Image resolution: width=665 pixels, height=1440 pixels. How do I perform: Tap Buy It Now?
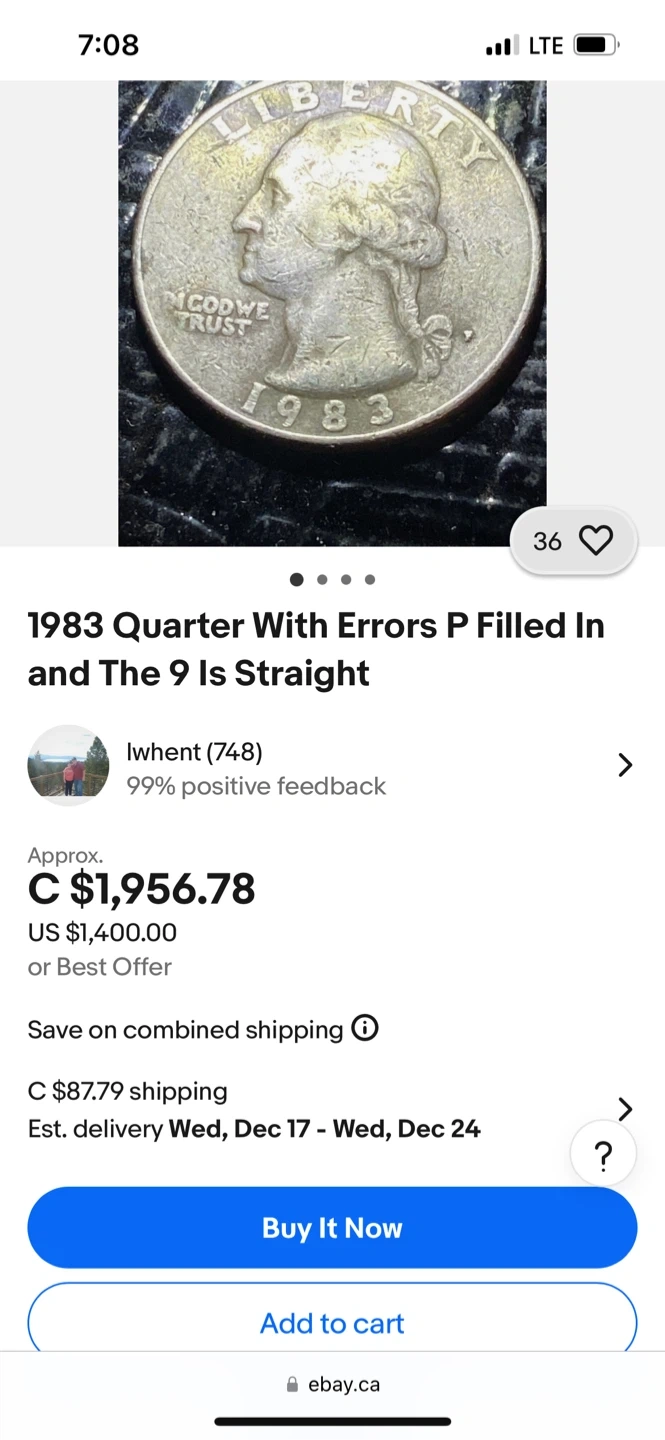pyautogui.click(x=332, y=1228)
